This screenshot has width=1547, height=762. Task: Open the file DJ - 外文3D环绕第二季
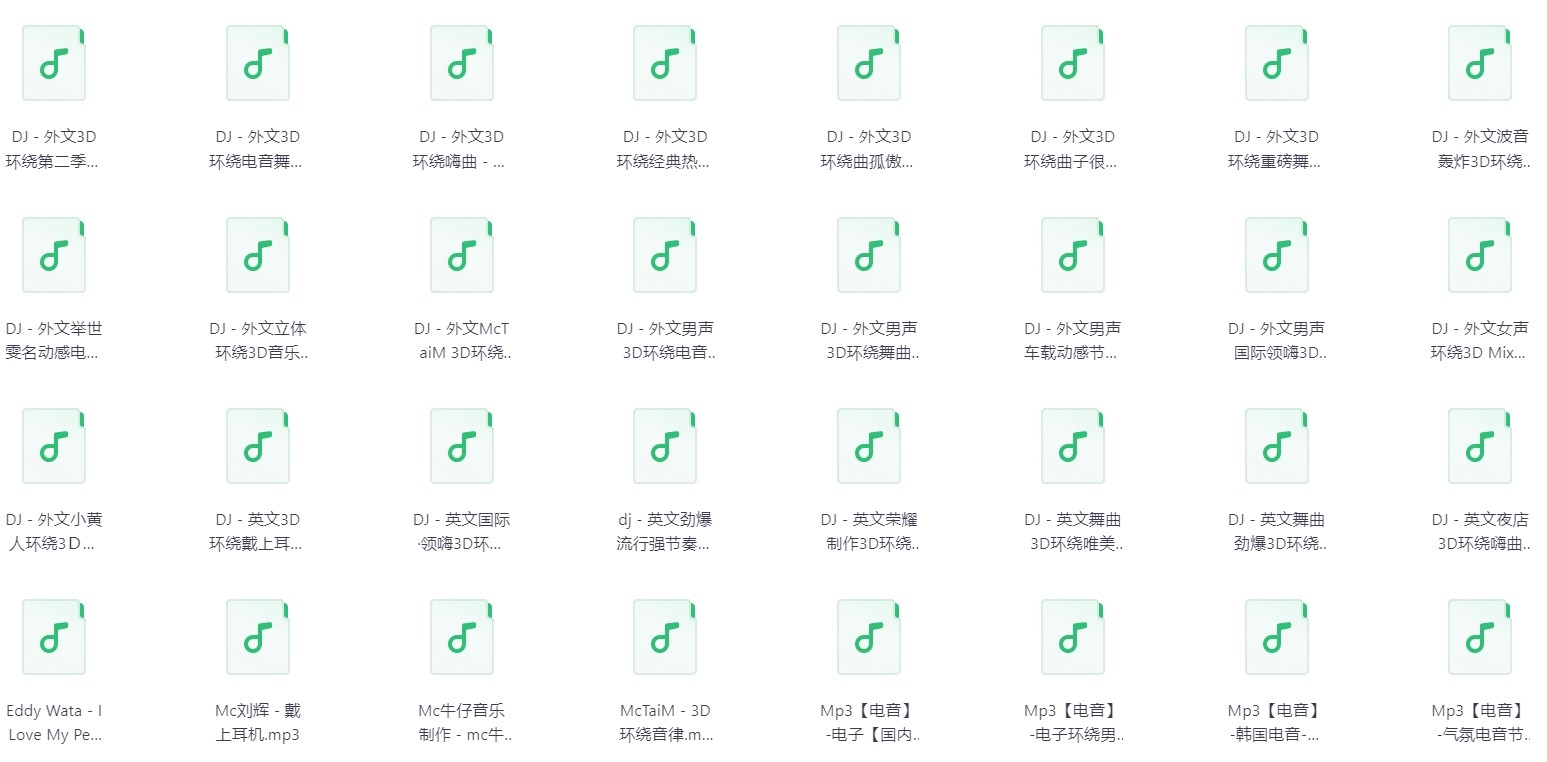point(54,64)
